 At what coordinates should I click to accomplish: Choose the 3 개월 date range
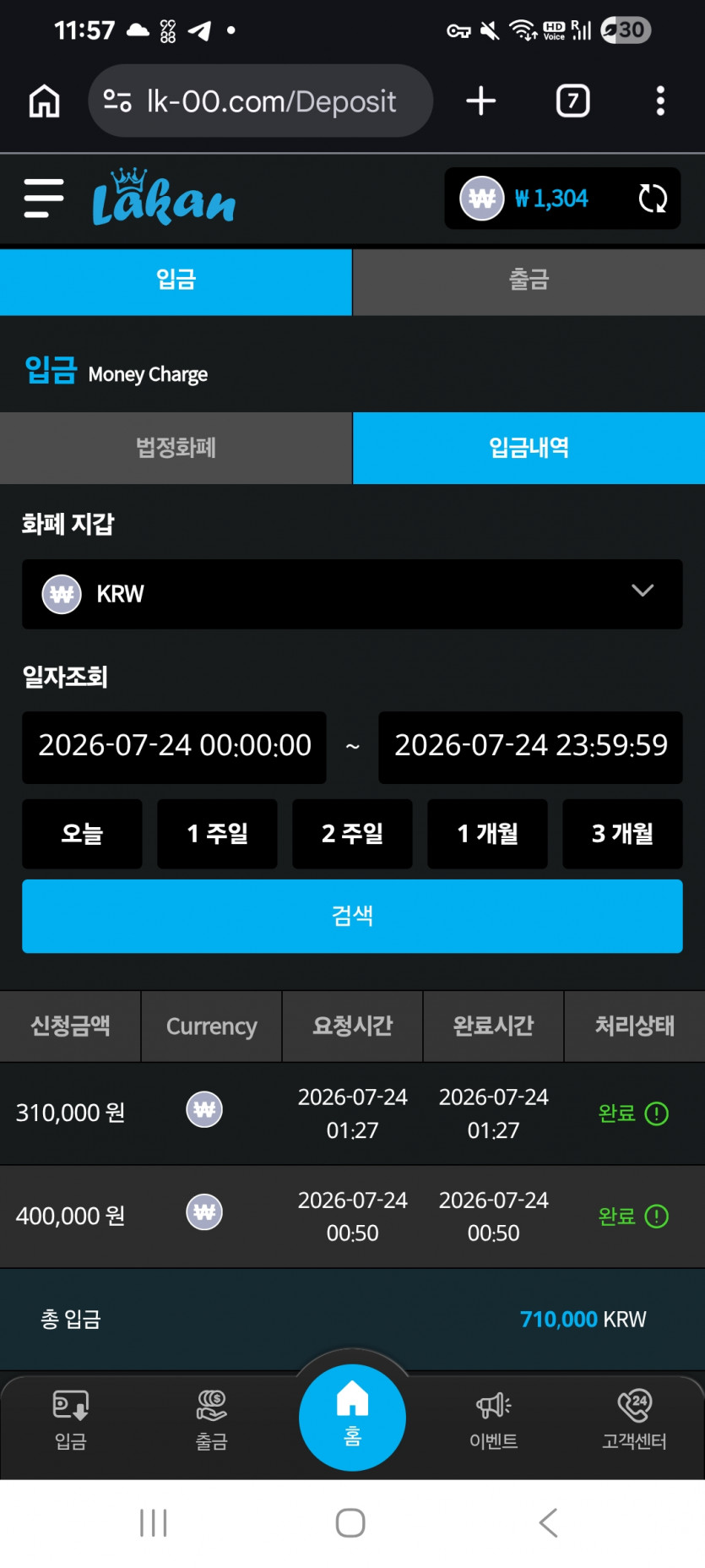click(622, 834)
